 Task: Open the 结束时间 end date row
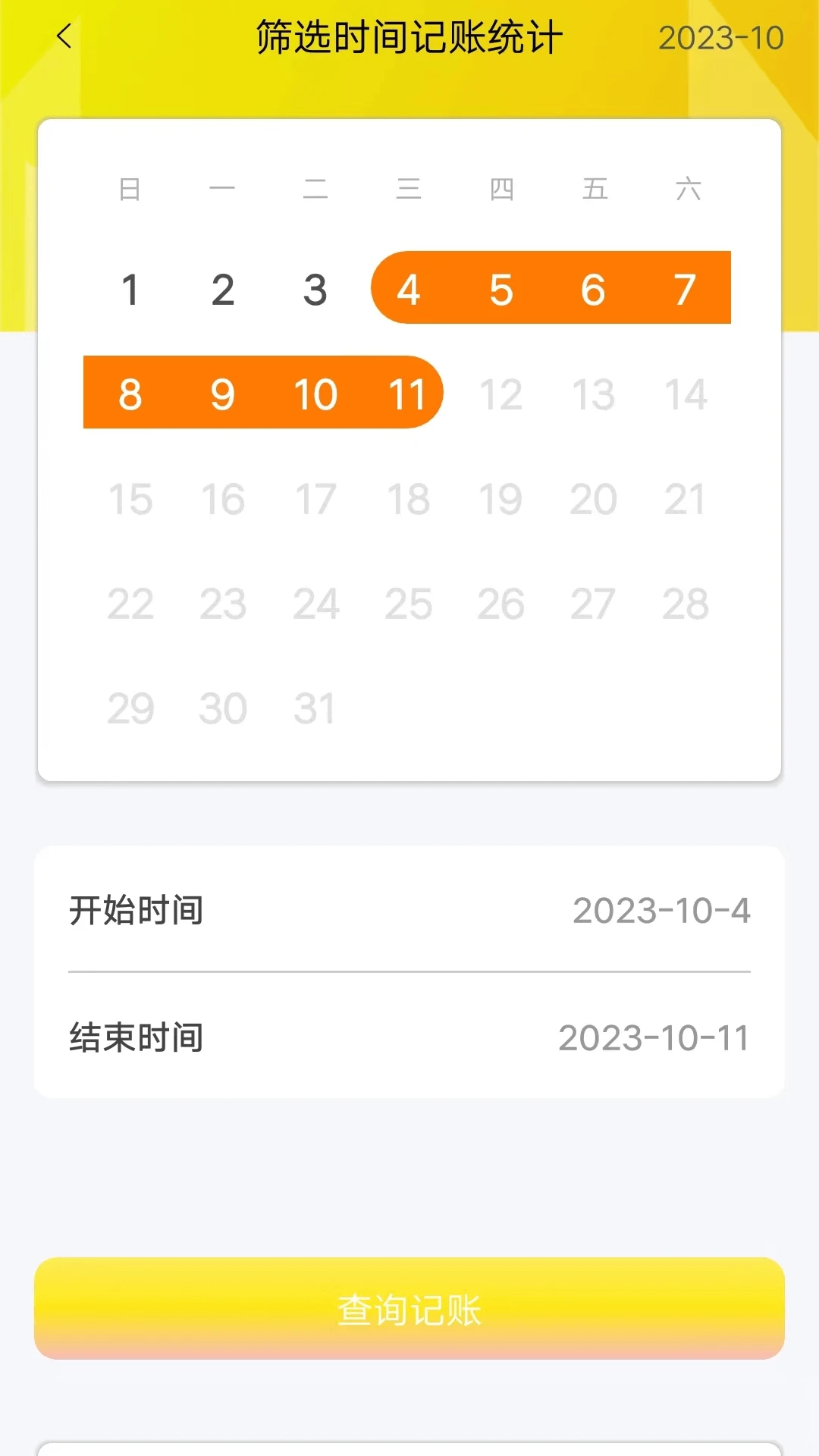click(x=409, y=1037)
